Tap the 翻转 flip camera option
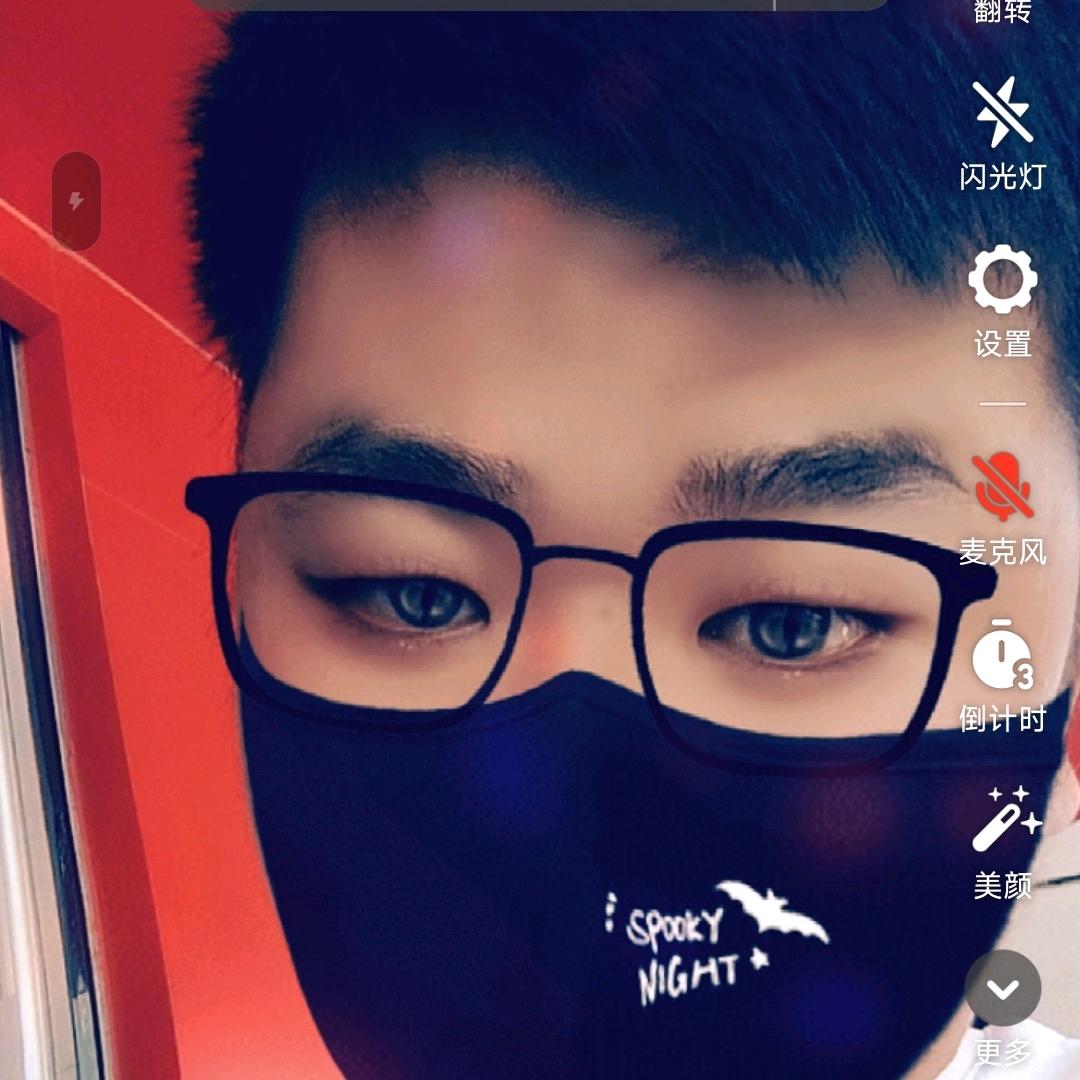The image size is (1080, 1080). click(1002, 12)
